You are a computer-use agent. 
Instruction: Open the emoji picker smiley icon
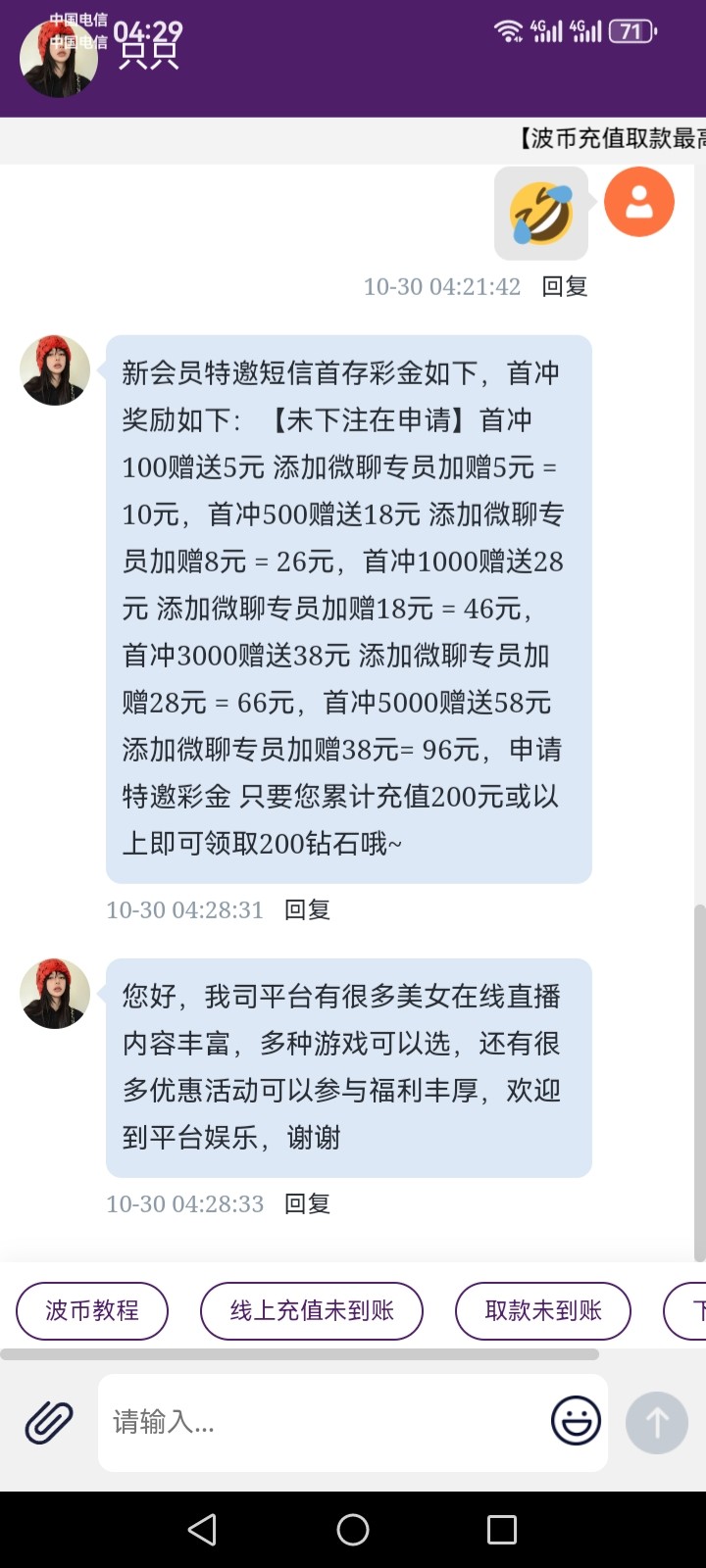click(576, 1421)
